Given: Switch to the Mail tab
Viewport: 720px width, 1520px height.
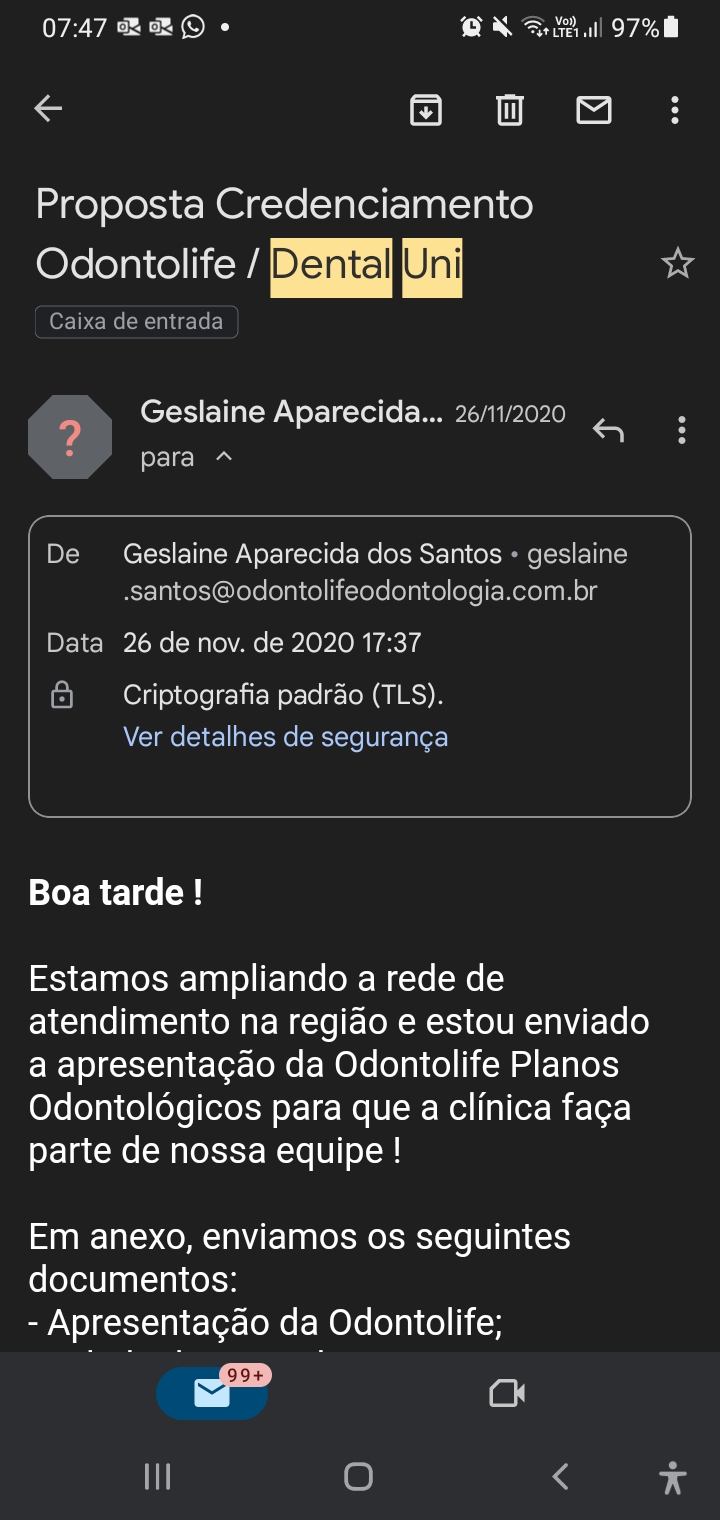Looking at the screenshot, I should click(x=212, y=1393).
